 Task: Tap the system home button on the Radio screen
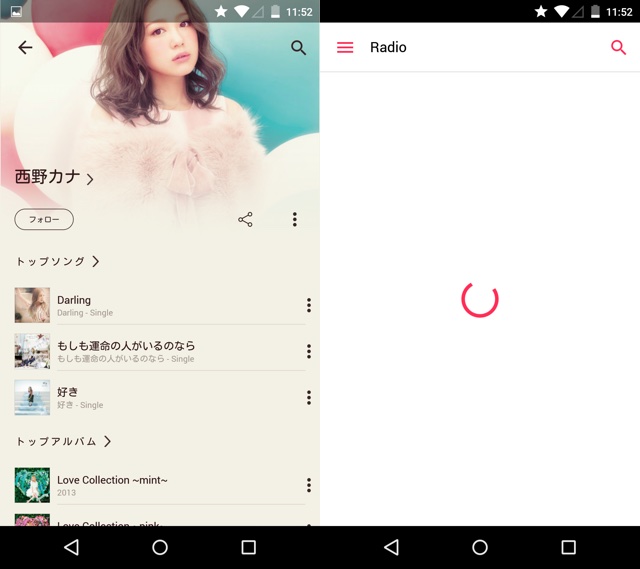tap(480, 547)
